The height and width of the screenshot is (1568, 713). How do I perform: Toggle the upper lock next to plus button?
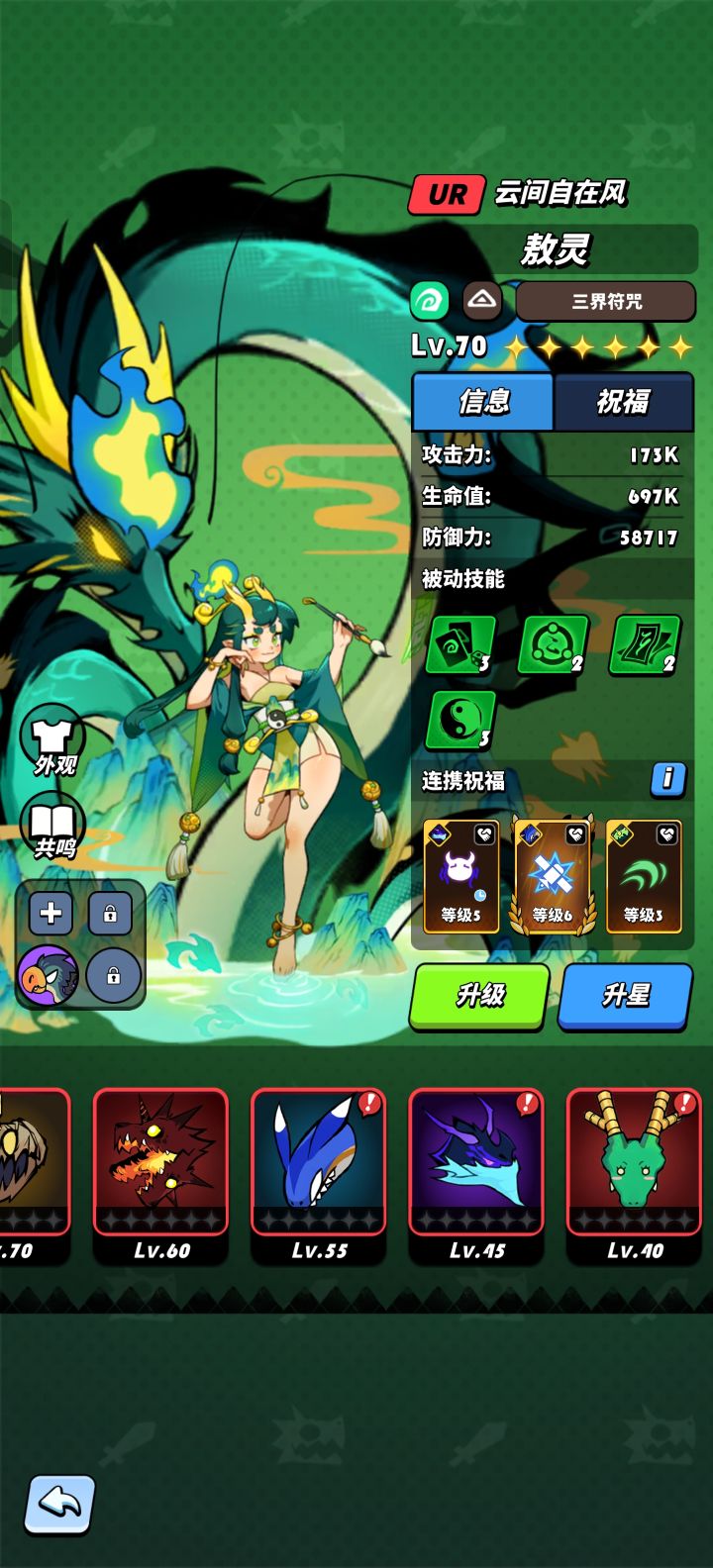109,913
